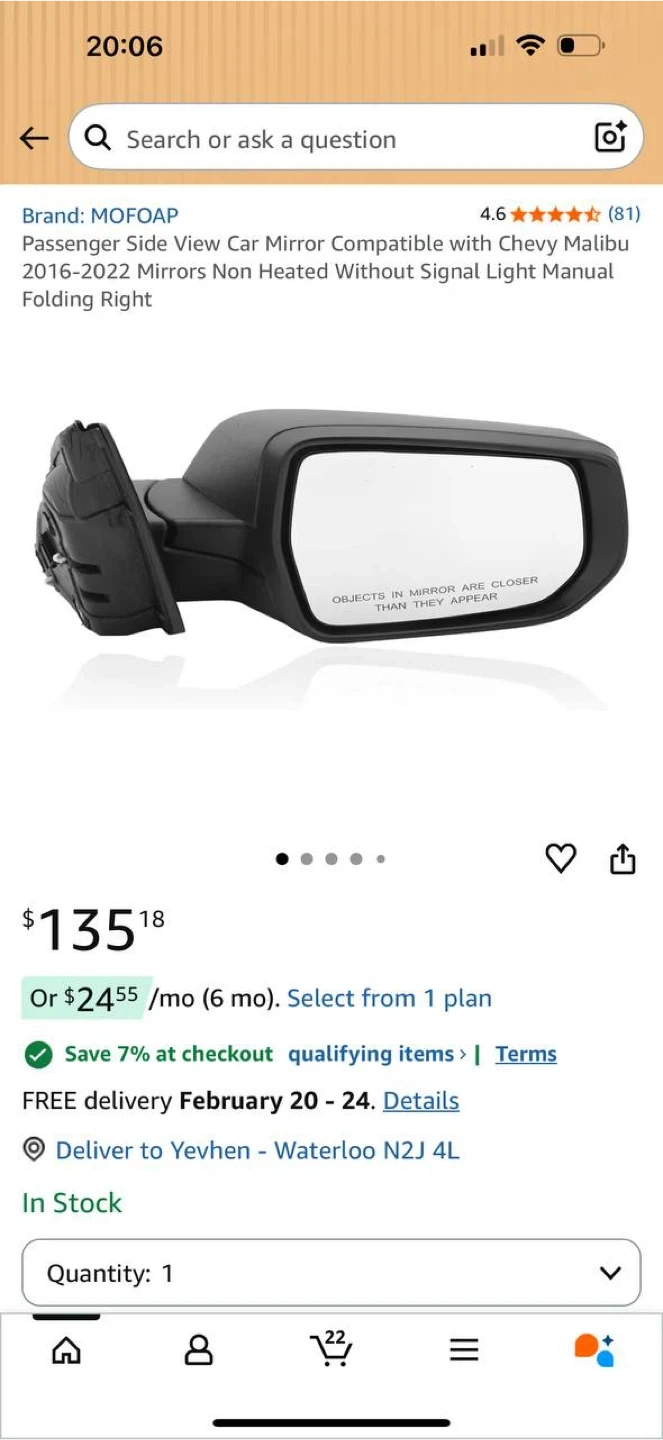Open qualifying items for 7% savings

click(376, 1054)
